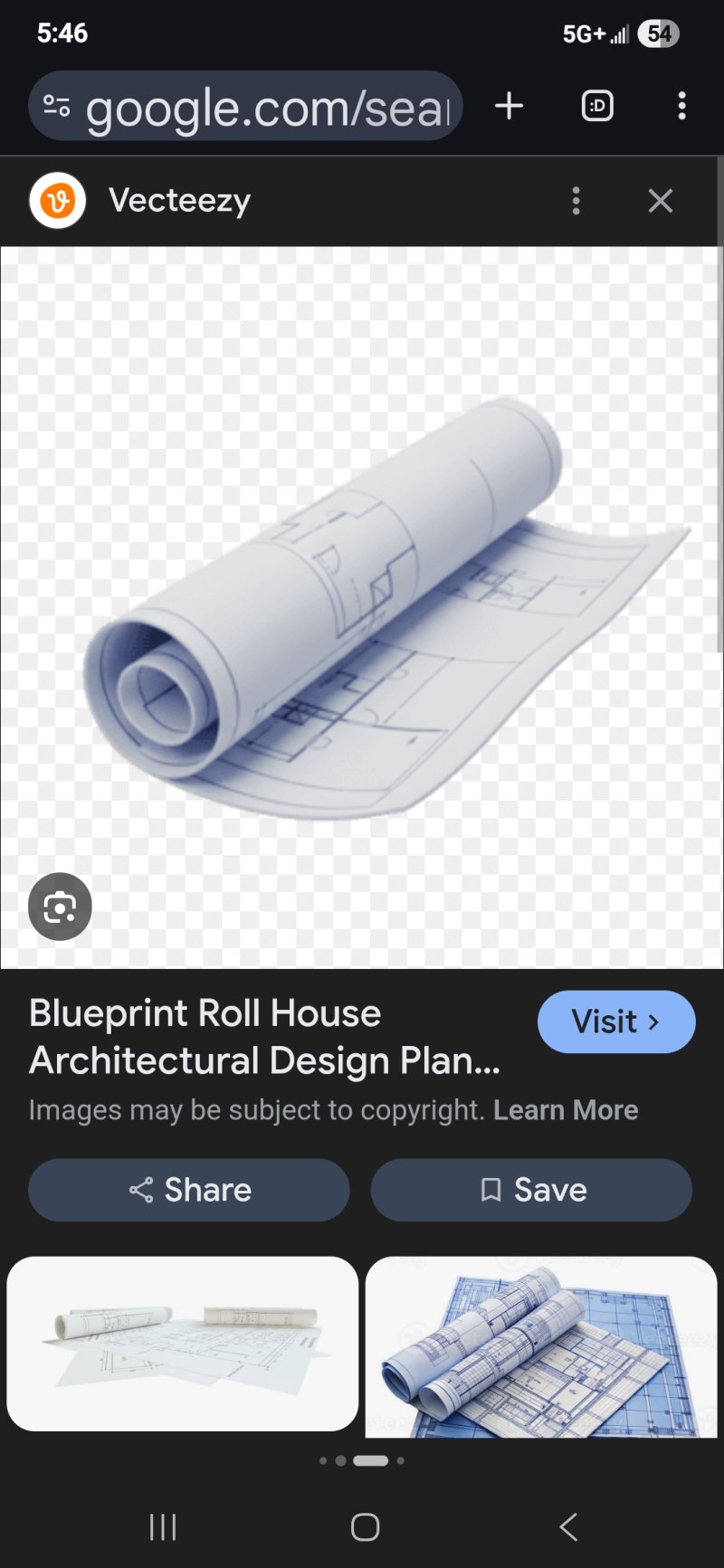
Task: Tap the google.com address bar
Action: [267, 108]
